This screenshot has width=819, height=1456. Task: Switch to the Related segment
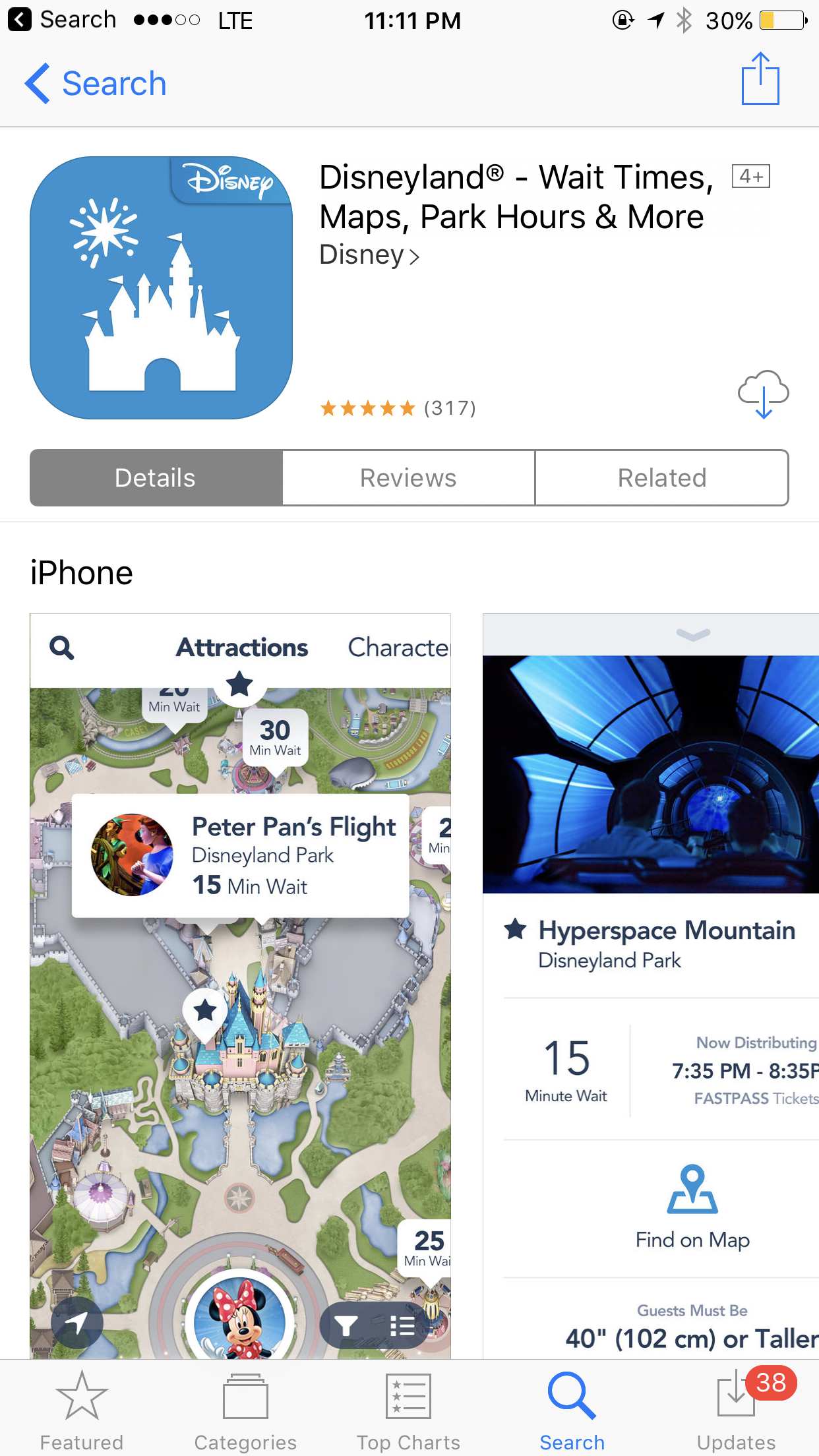click(661, 478)
